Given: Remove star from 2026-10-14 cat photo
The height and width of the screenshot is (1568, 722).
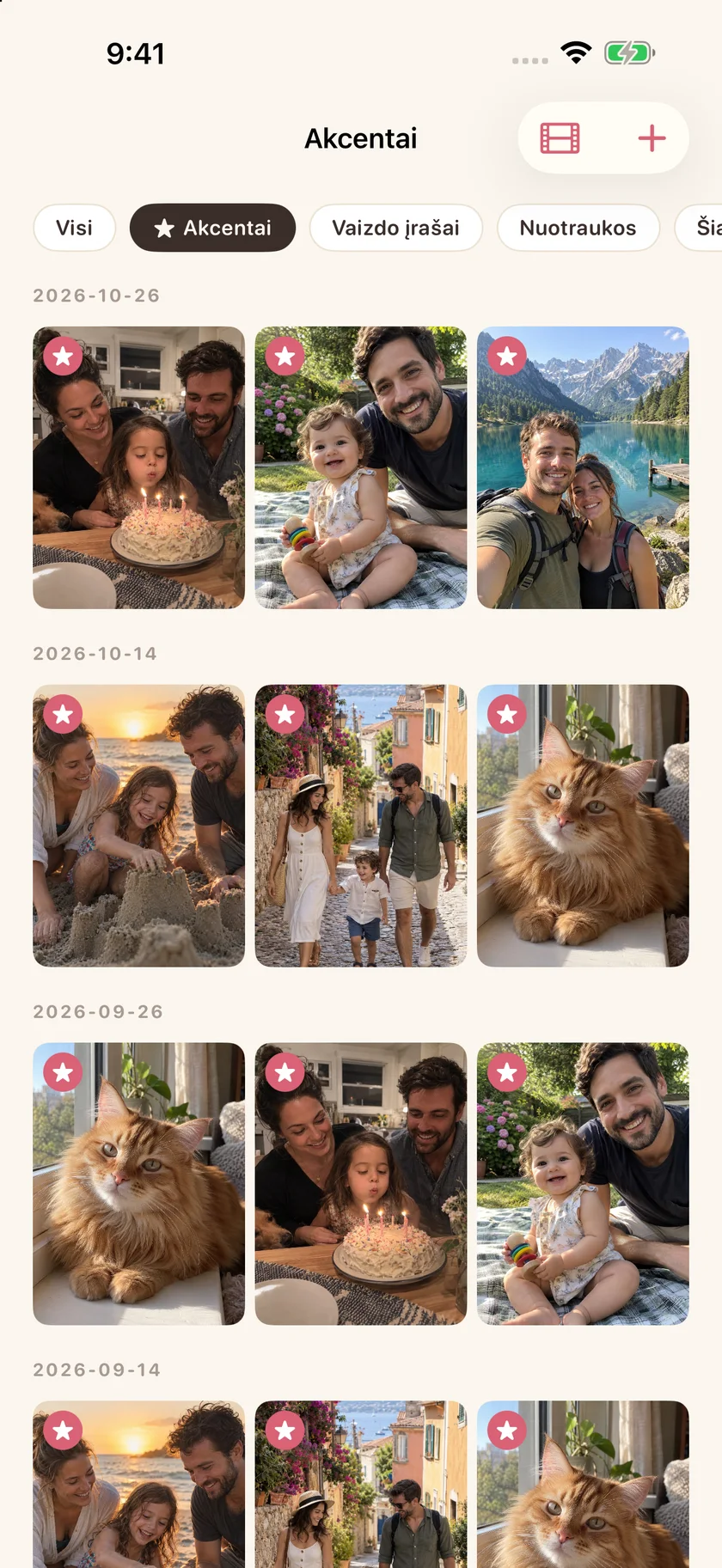Looking at the screenshot, I should pyautogui.click(x=507, y=714).
